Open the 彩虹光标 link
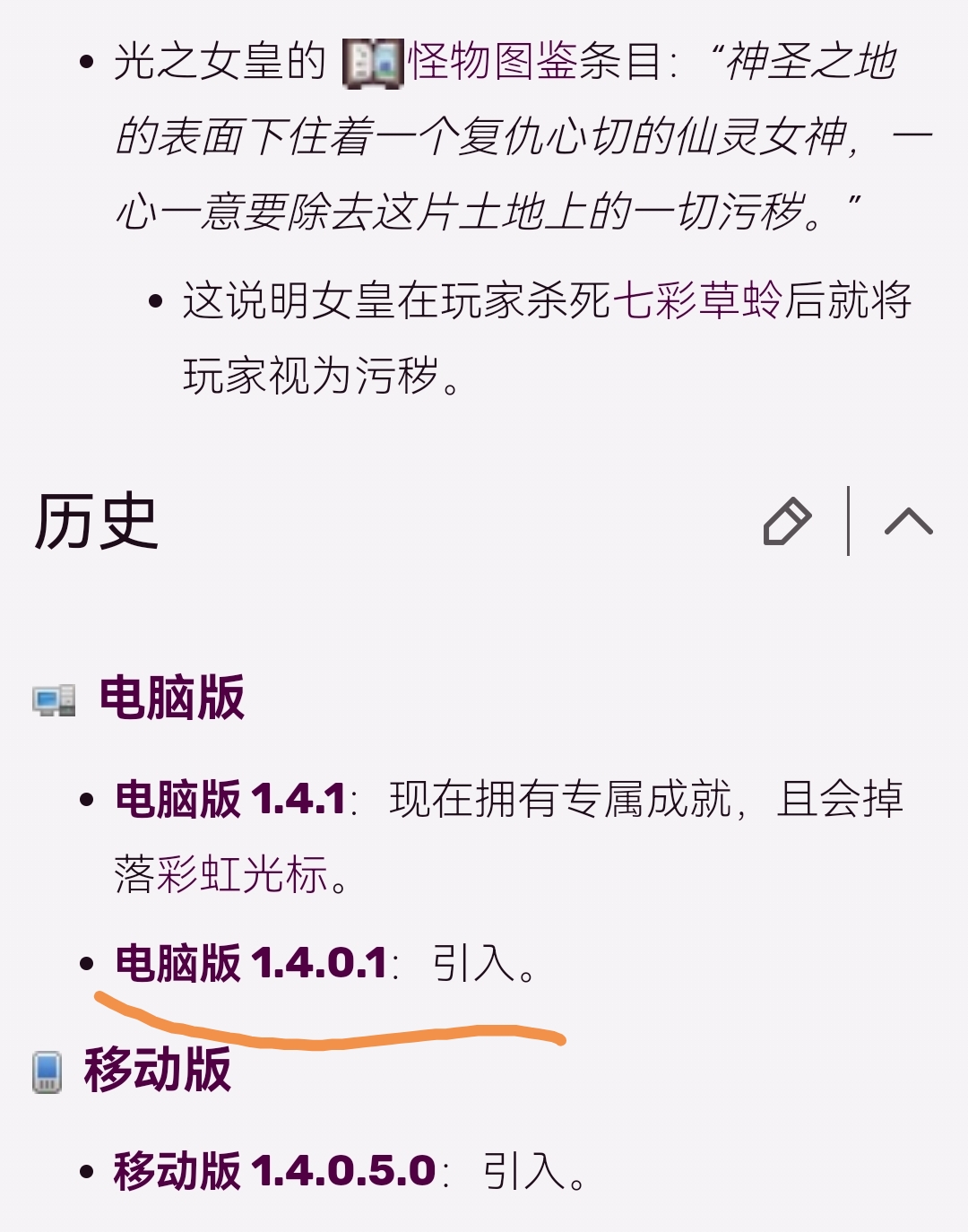This screenshot has height=1232, width=968. click(242, 873)
